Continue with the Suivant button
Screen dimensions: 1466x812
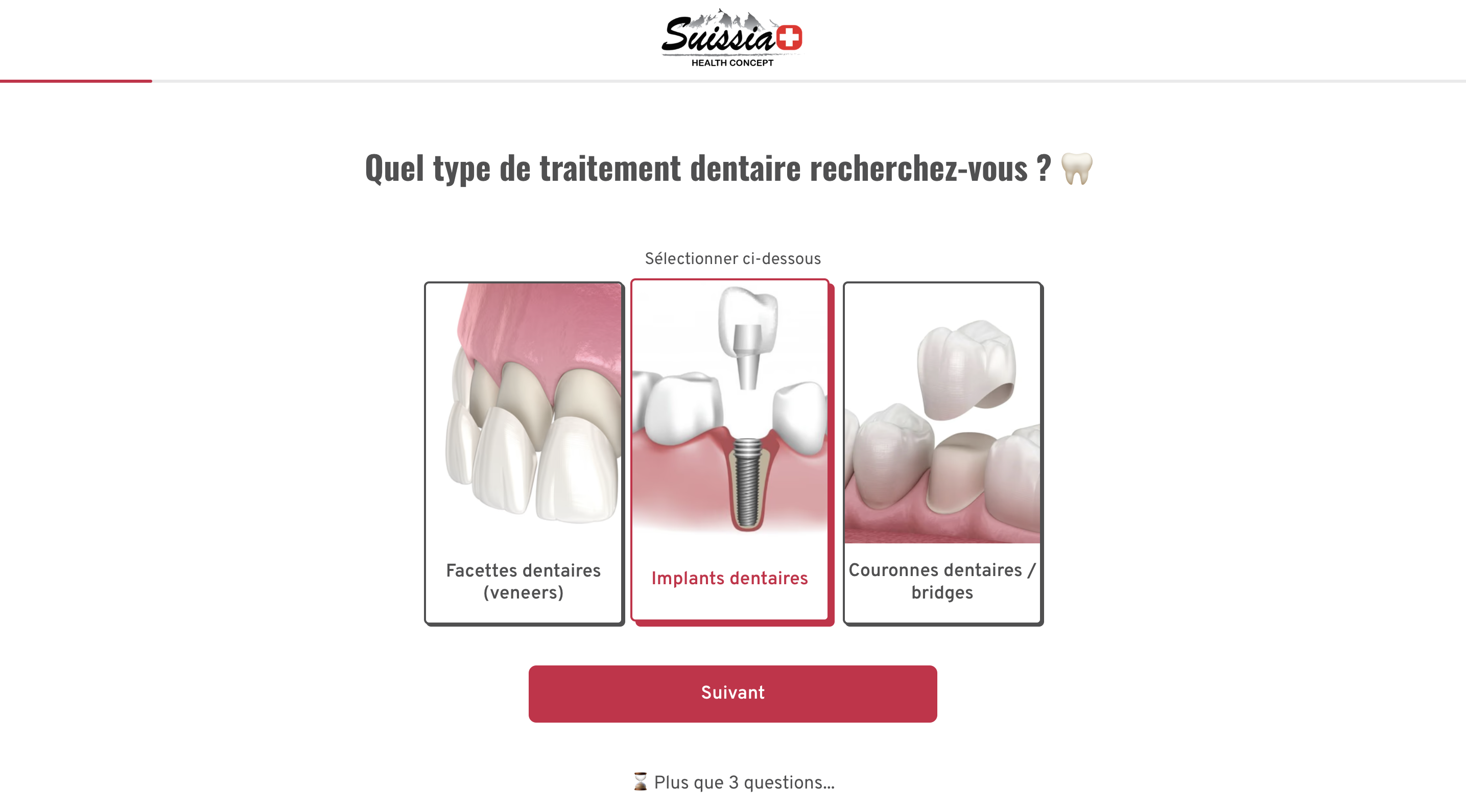[x=732, y=693]
